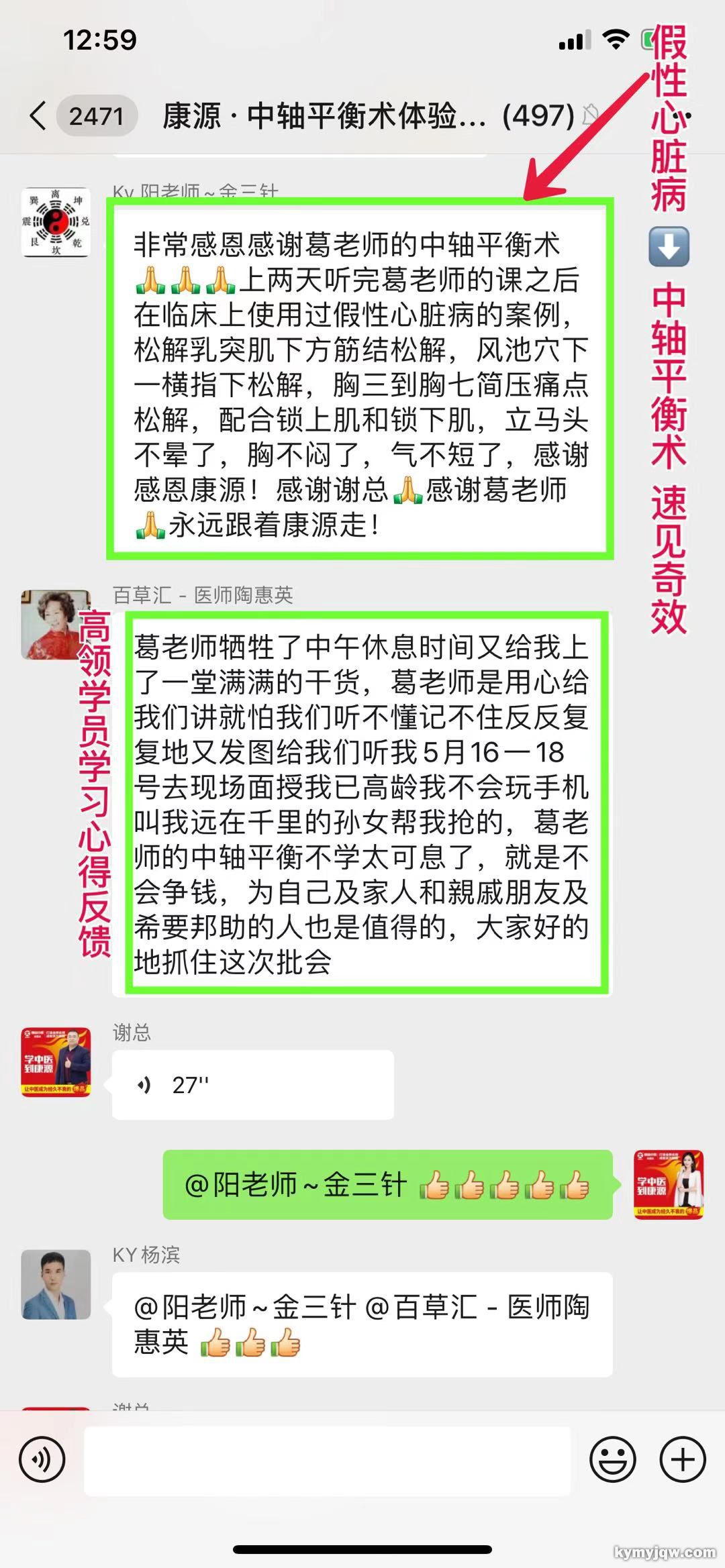View KY 杨滨's profile avatar
The image size is (725, 1568).
(x=56, y=1284)
